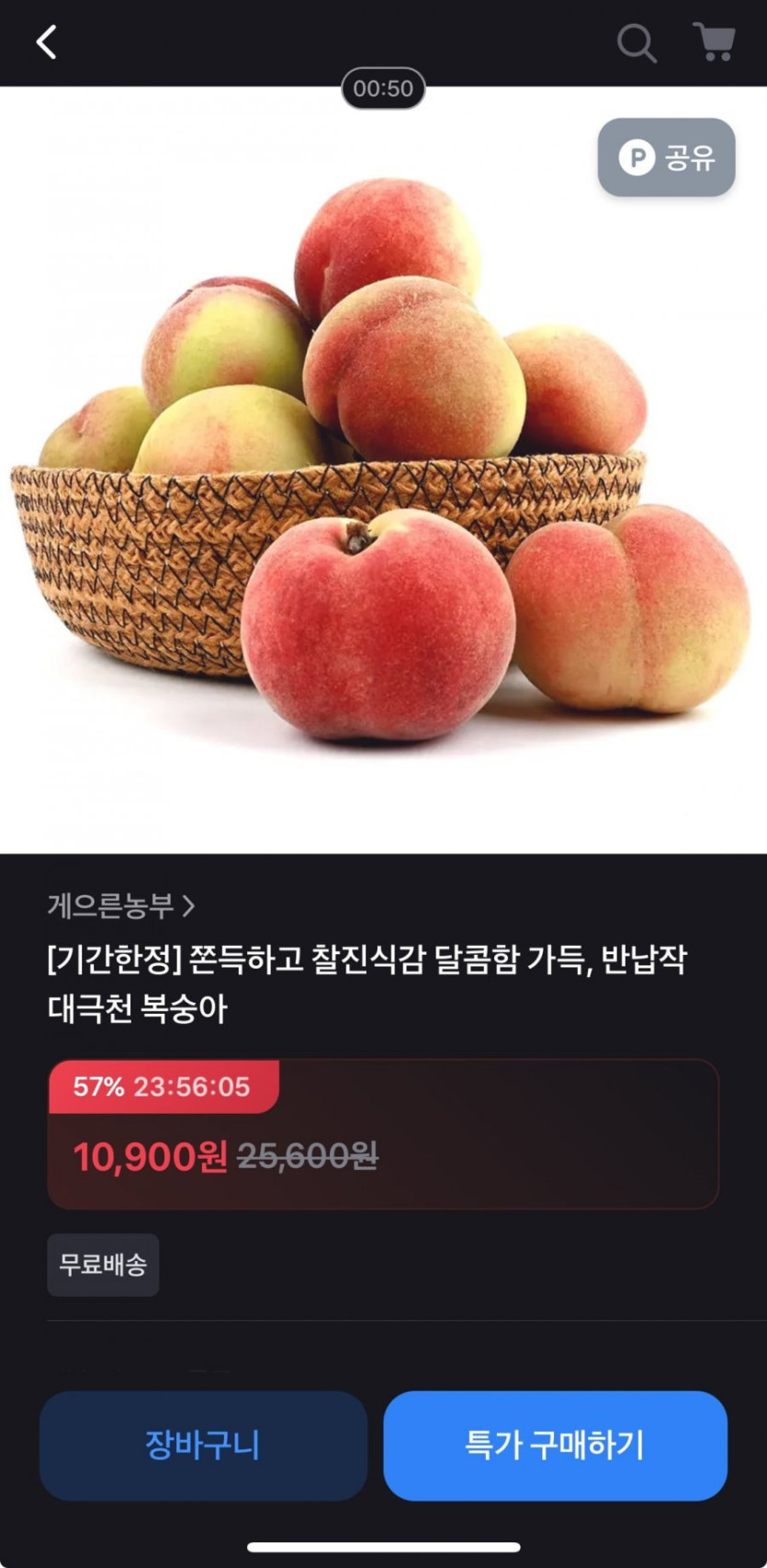
Task: Tap 특가 구매하기 to buy now
Action: click(x=555, y=1445)
